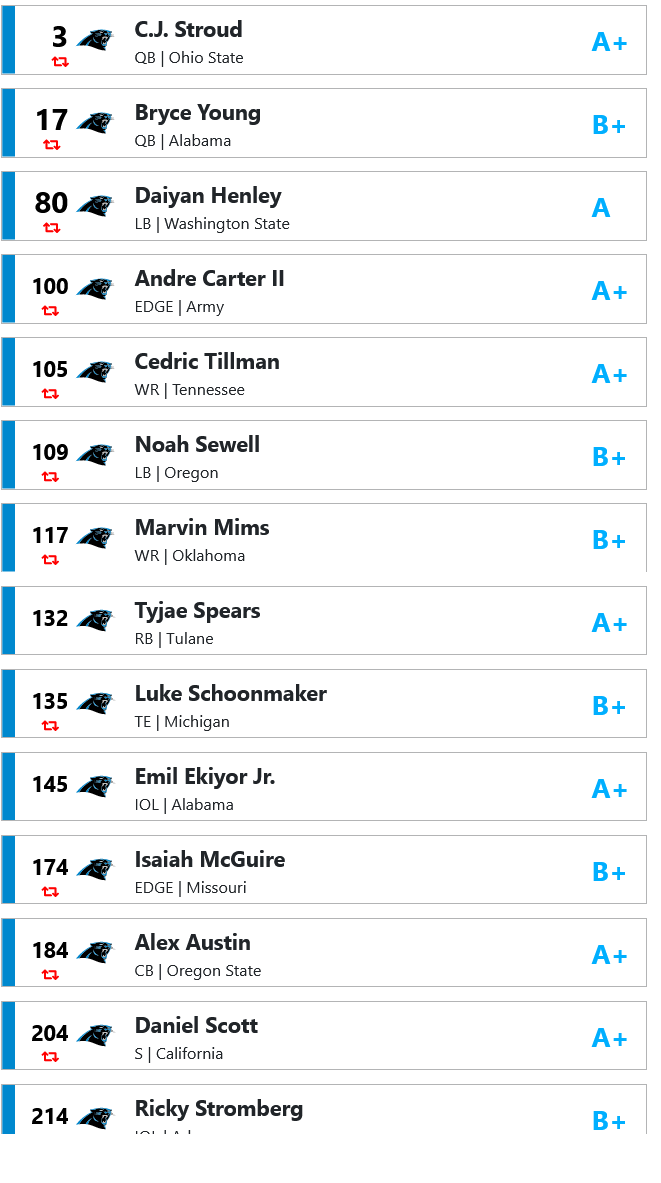Viewport: 661px width, 1183px height.
Task: Open the C.J. Stroud pick card
Action: tap(324, 40)
